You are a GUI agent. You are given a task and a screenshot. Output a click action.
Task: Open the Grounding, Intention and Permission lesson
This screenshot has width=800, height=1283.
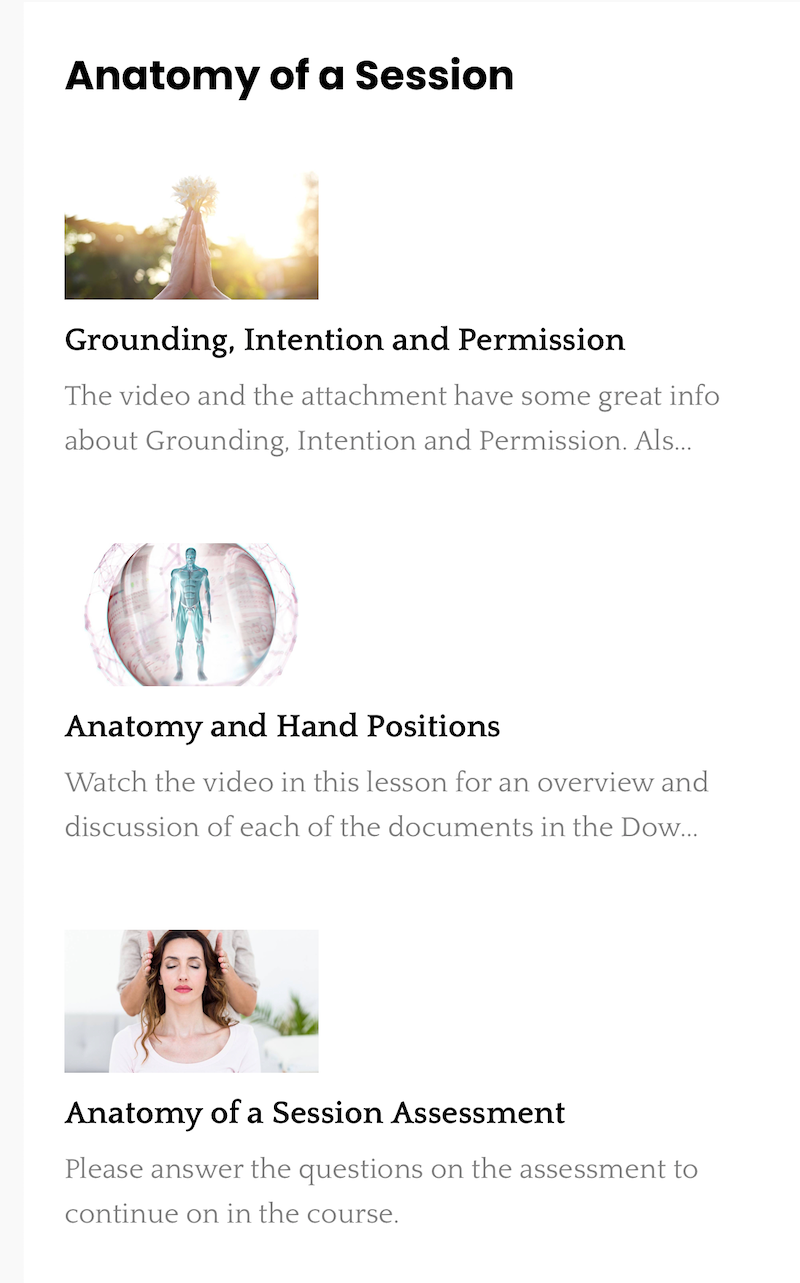pos(345,340)
